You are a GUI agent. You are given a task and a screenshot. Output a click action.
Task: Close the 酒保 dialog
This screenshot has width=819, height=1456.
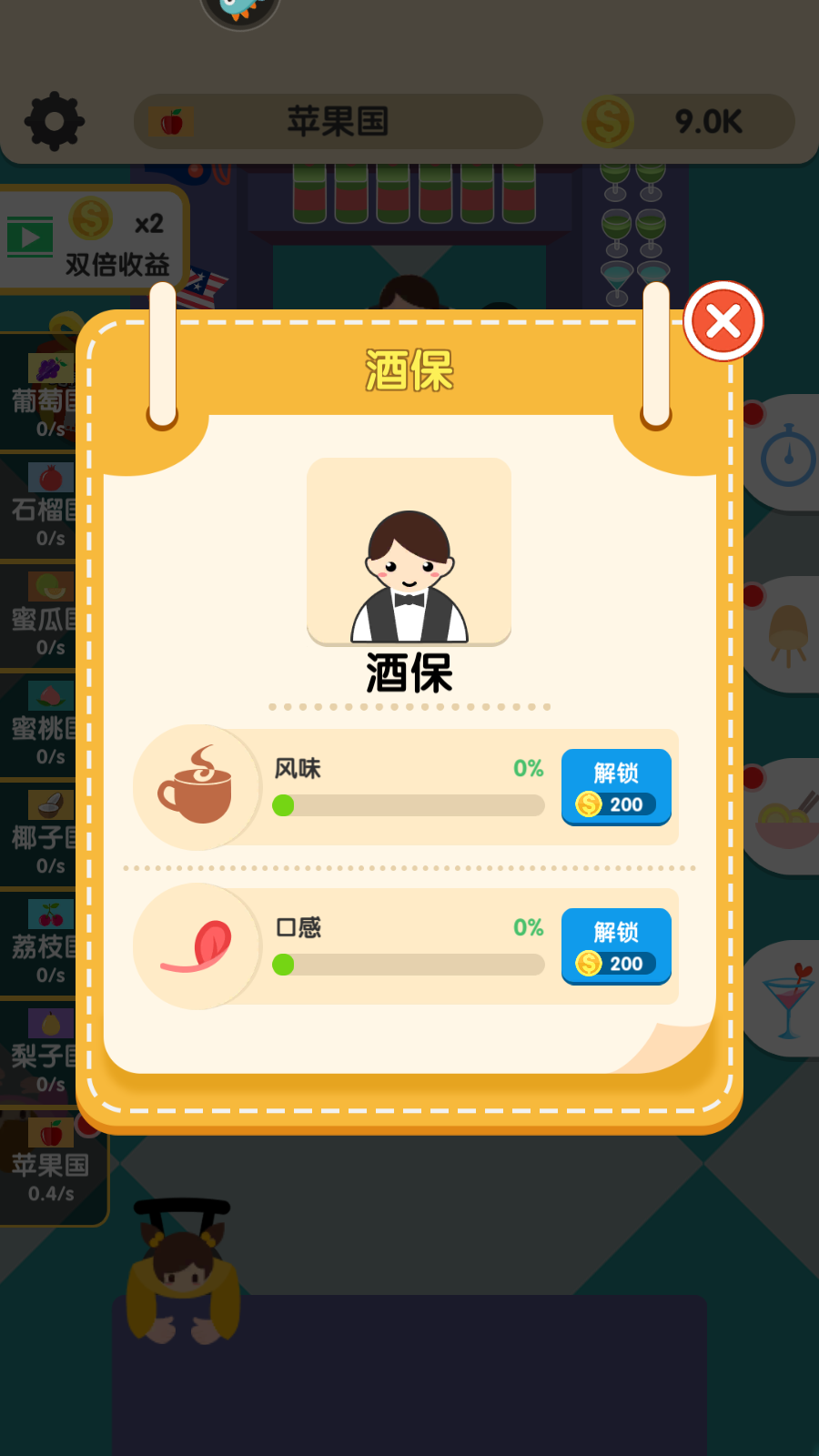tap(723, 321)
